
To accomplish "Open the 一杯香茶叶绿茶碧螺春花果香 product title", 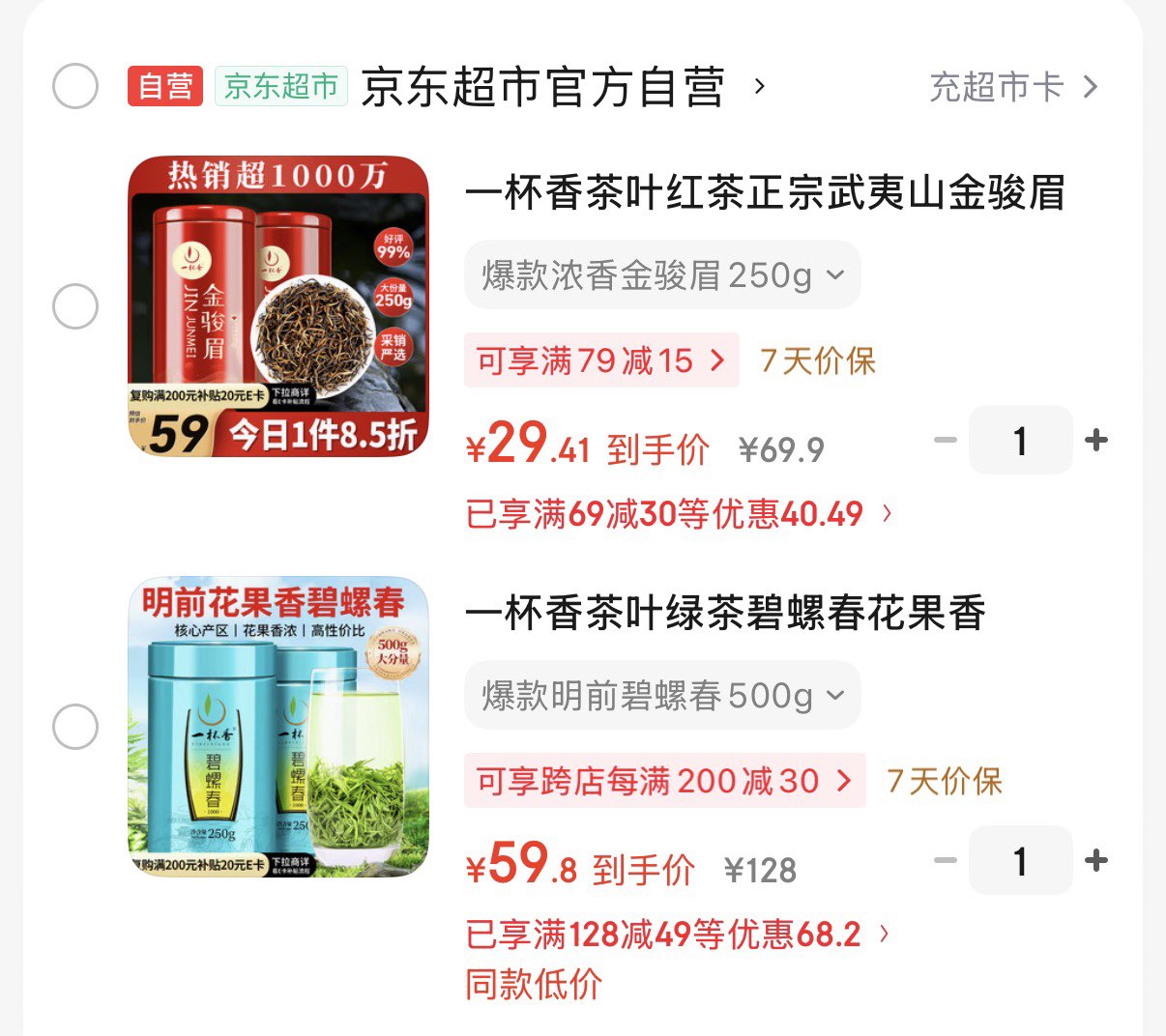I will point(725,613).
